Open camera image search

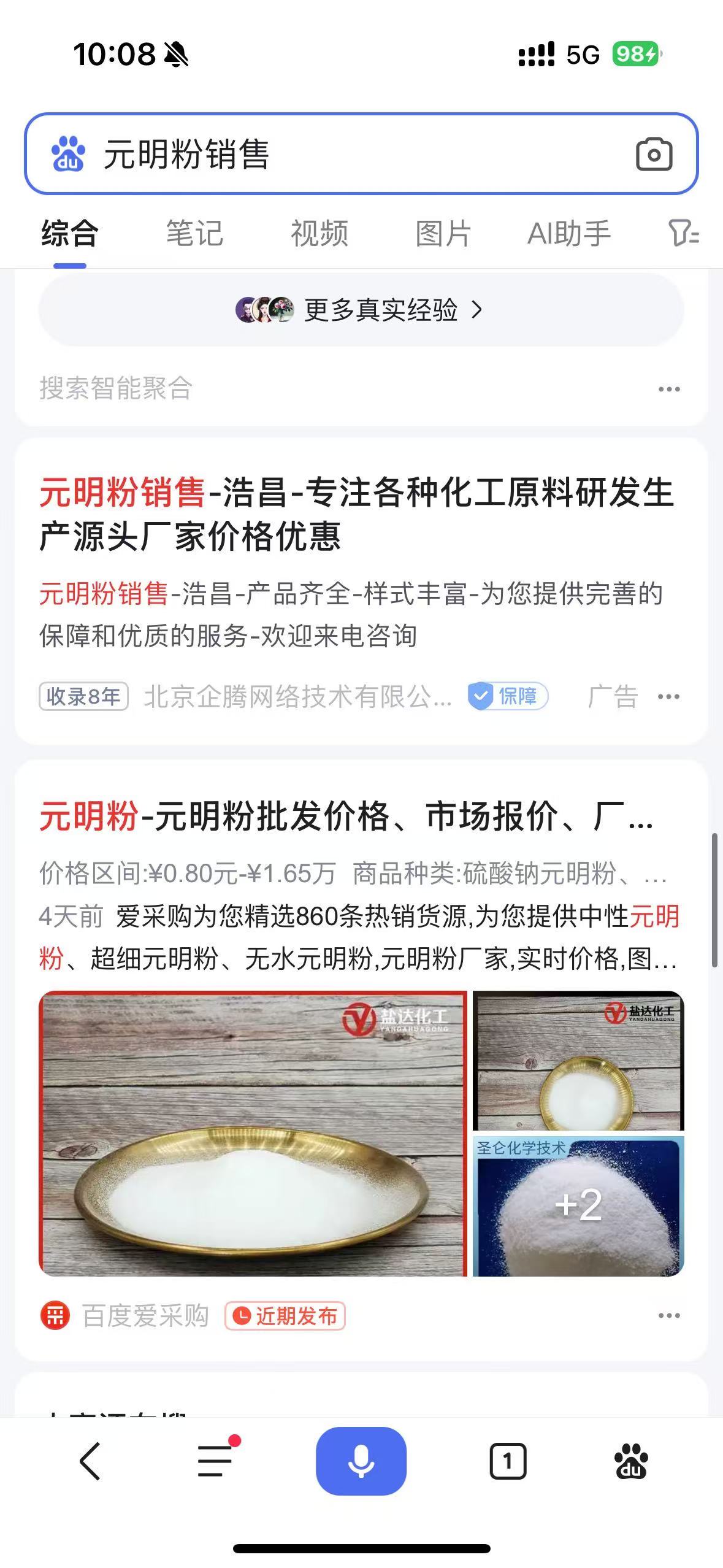[x=654, y=154]
